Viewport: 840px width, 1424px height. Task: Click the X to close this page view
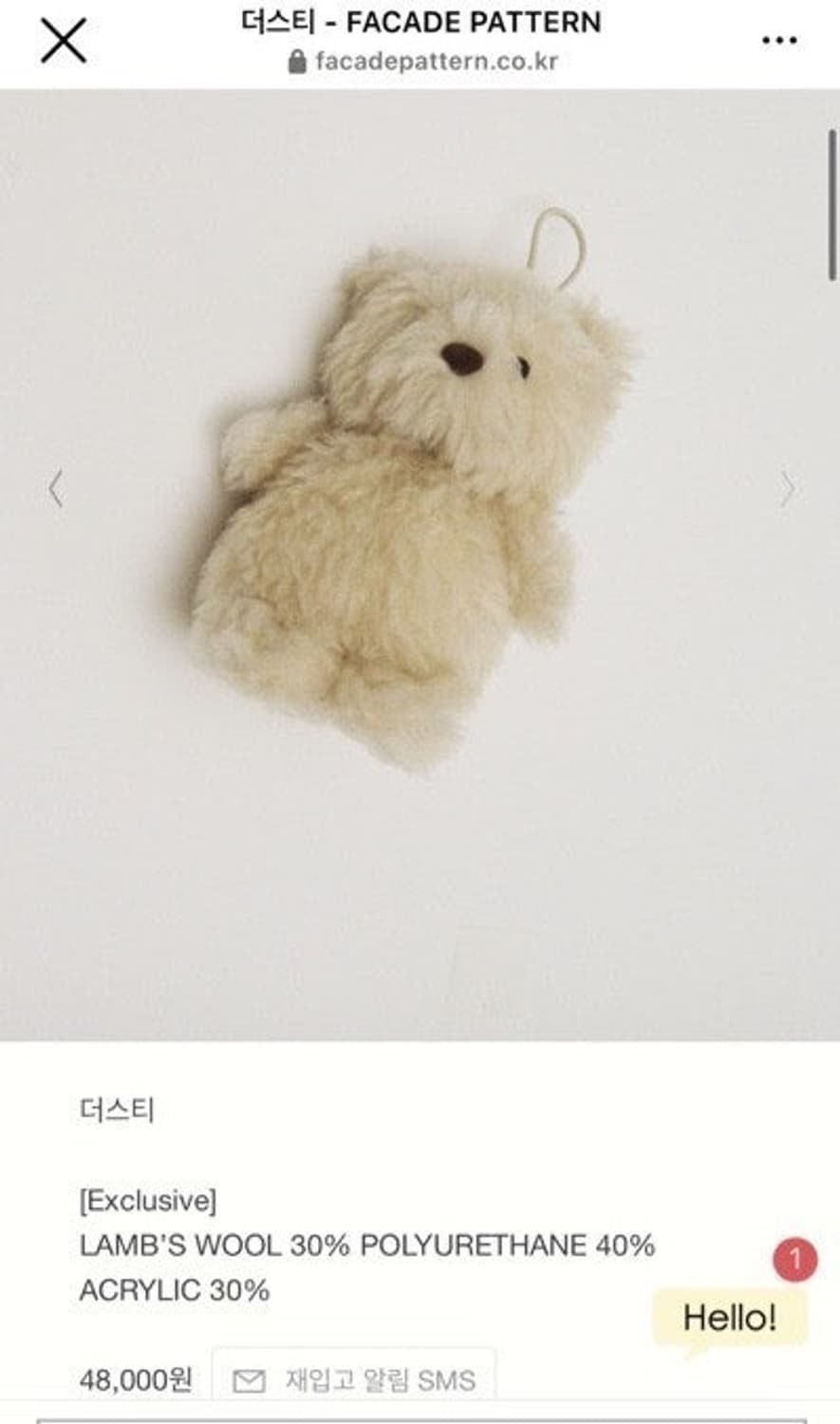coord(61,38)
